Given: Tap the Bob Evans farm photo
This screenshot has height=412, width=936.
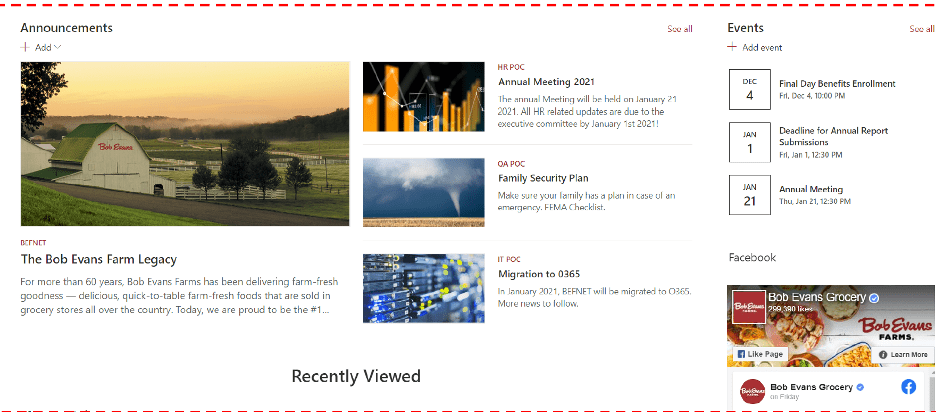Looking at the screenshot, I should click(185, 144).
